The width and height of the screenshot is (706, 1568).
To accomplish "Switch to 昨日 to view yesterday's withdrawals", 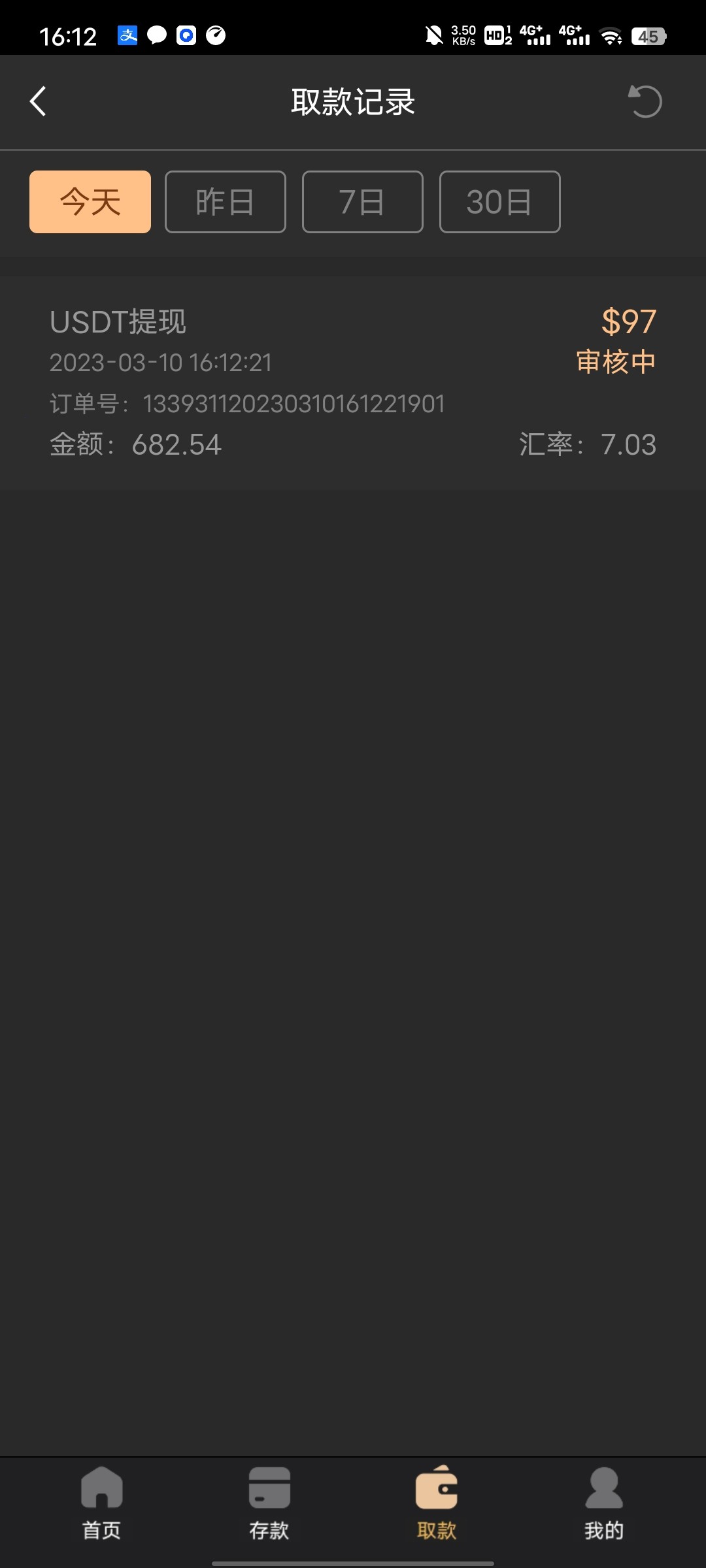I will coord(226,202).
